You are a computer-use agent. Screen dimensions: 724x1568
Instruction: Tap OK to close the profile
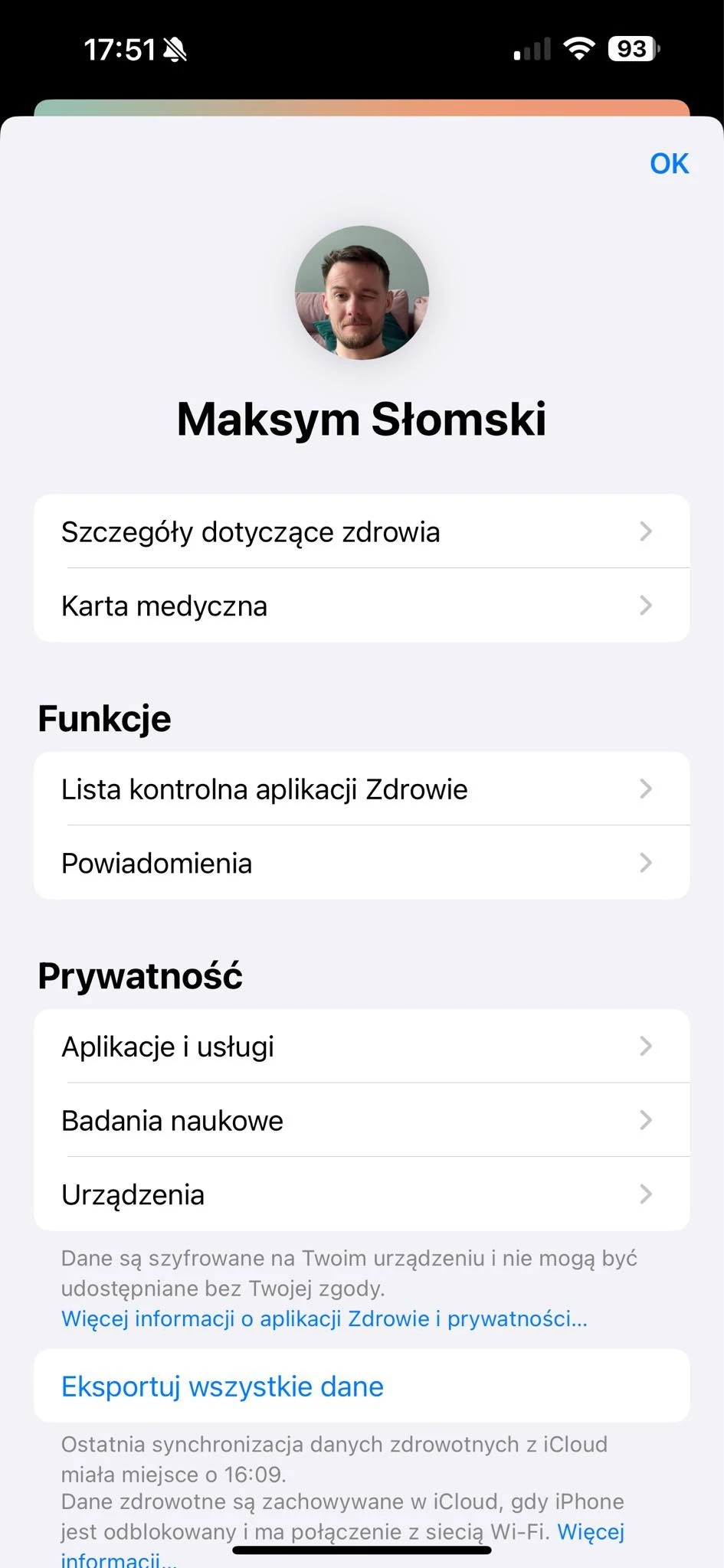tap(669, 163)
